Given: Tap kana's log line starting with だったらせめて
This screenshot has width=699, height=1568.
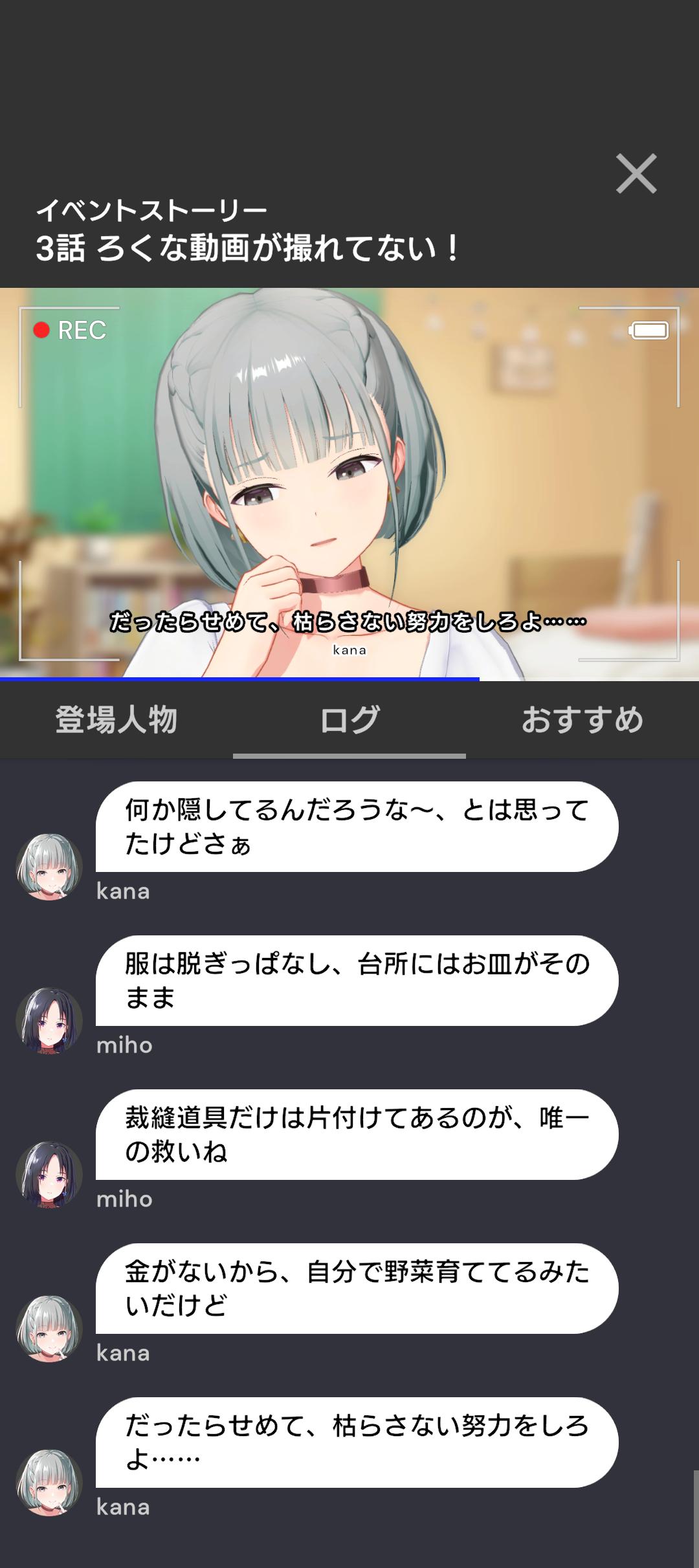Looking at the screenshot, I should (x=357, y=1443).
